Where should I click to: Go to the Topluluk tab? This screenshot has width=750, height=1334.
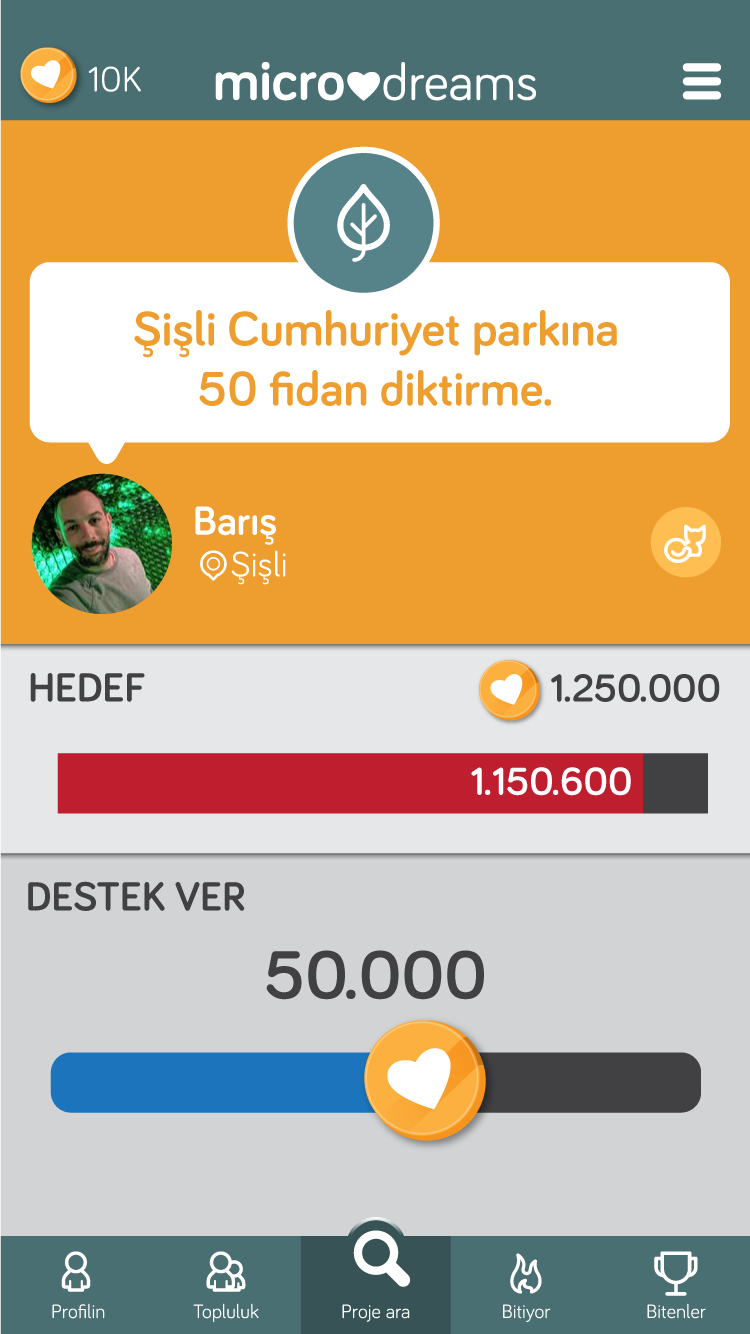coord(226,1286)
